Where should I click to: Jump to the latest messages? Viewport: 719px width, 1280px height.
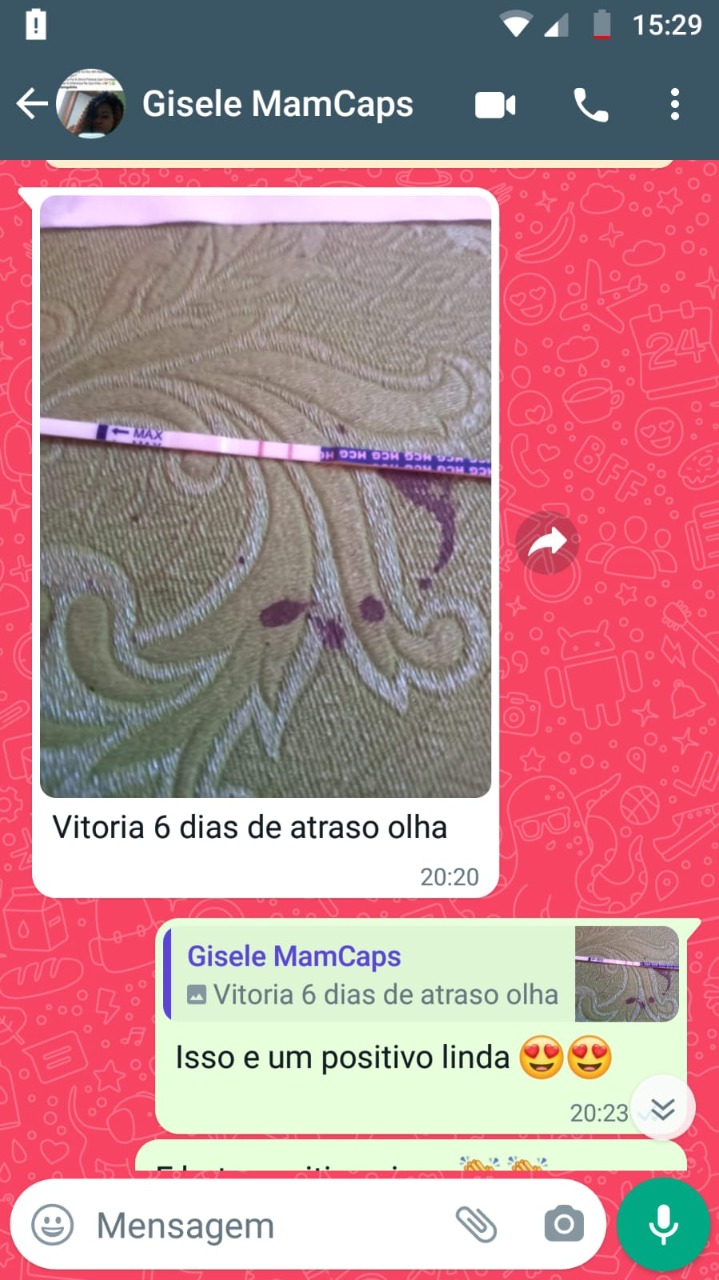pos(663,1108)
